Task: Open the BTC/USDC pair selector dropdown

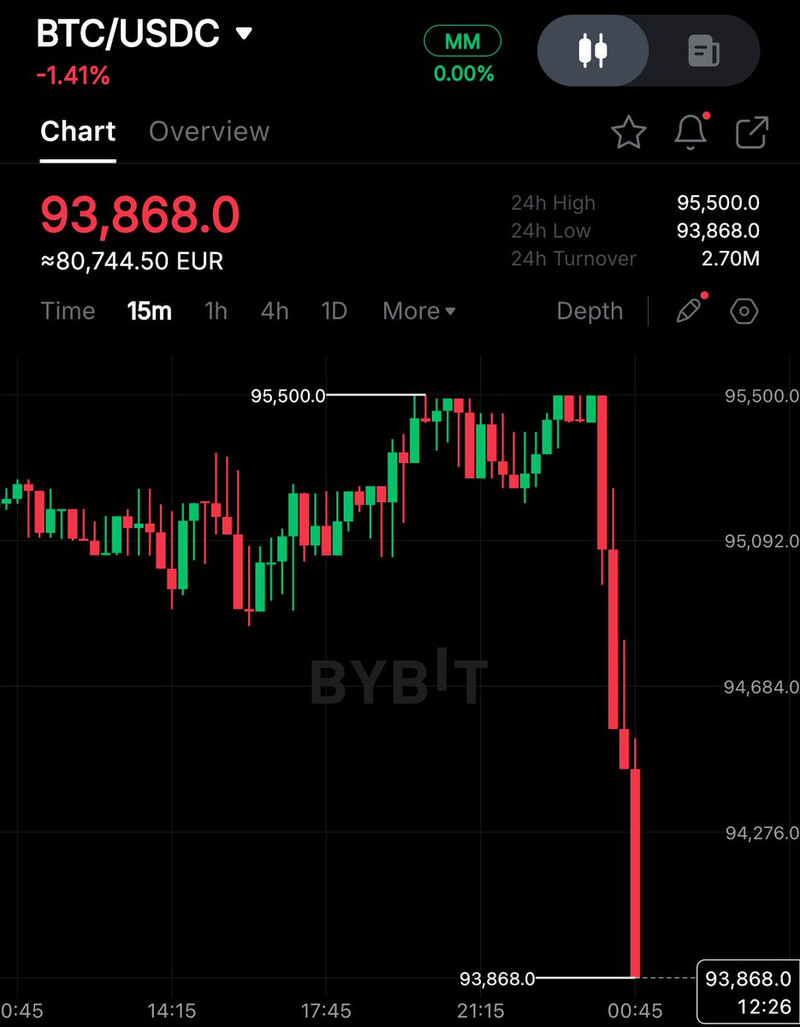Action: coord(243,34)
